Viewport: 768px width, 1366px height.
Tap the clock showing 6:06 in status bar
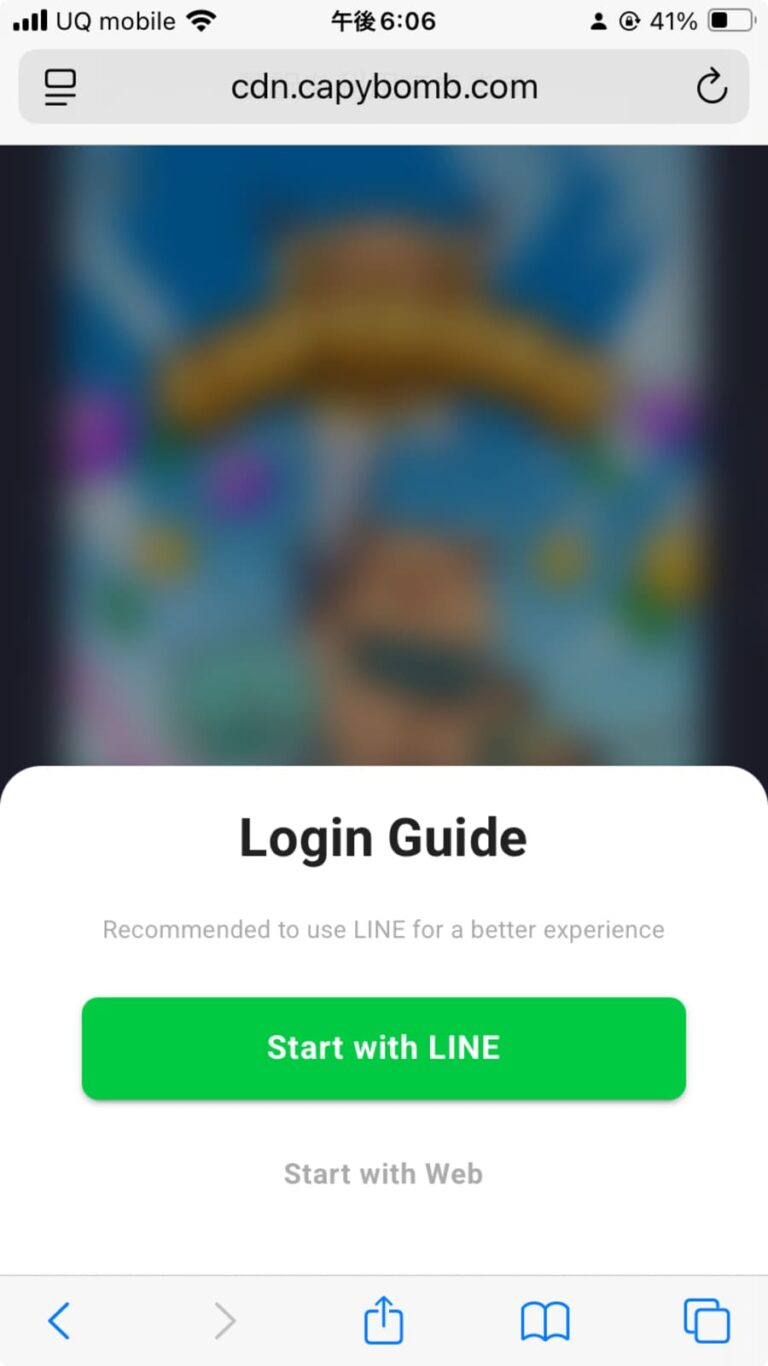click(x=383, y=20)
